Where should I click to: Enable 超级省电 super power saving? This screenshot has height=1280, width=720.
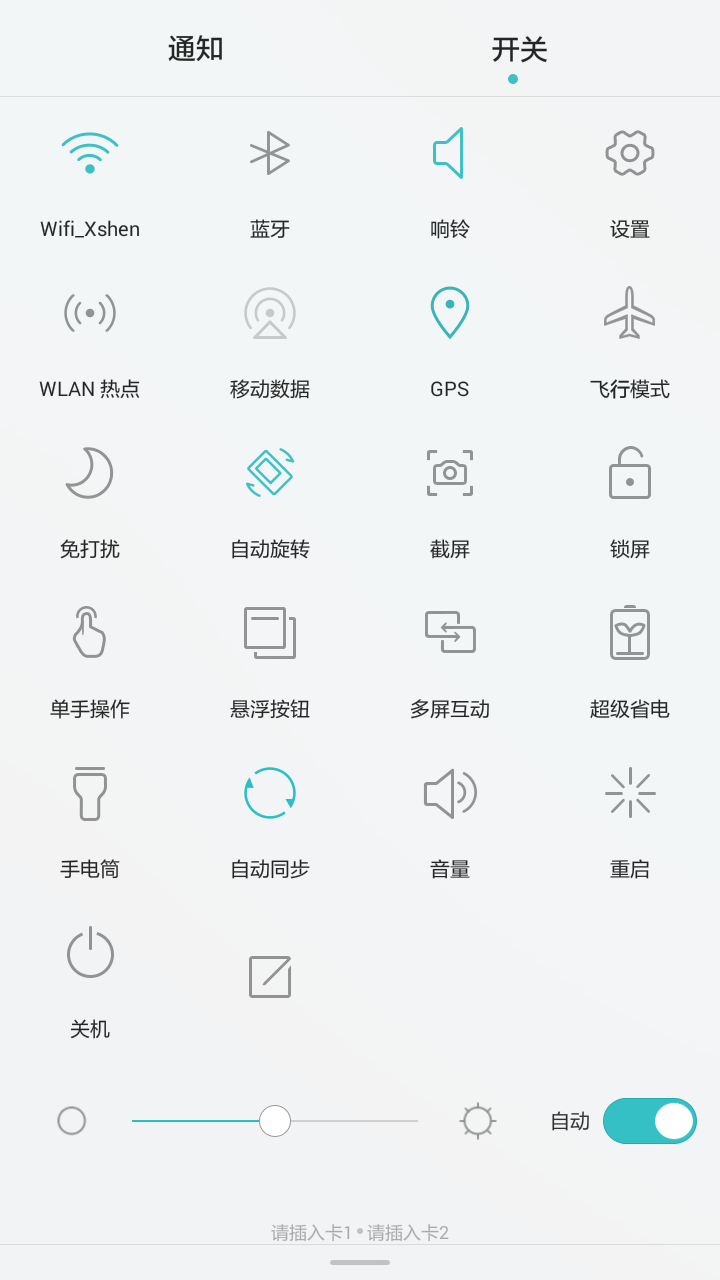[630, 634]
